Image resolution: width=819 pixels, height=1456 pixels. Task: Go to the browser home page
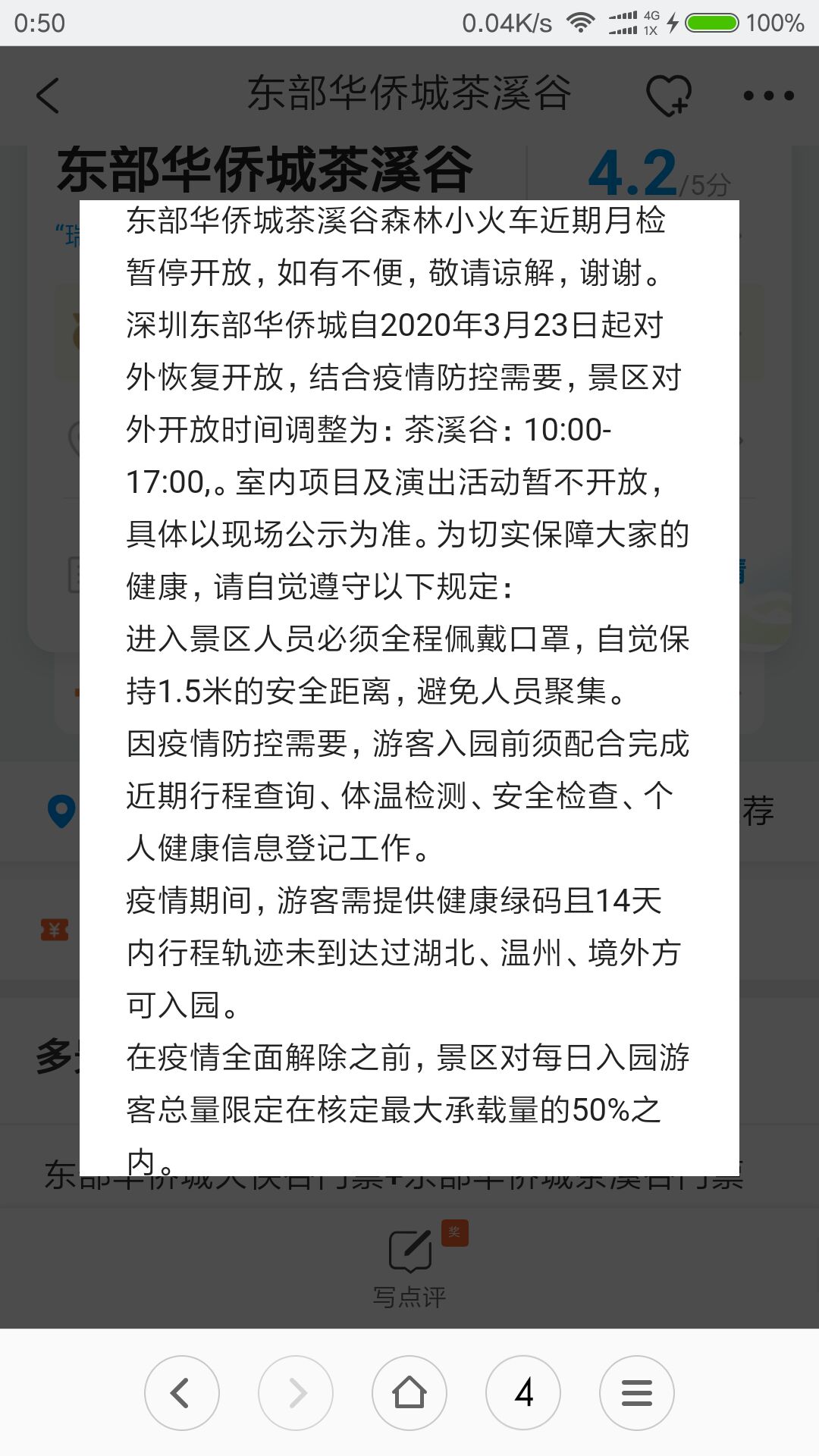point(409,1393)
